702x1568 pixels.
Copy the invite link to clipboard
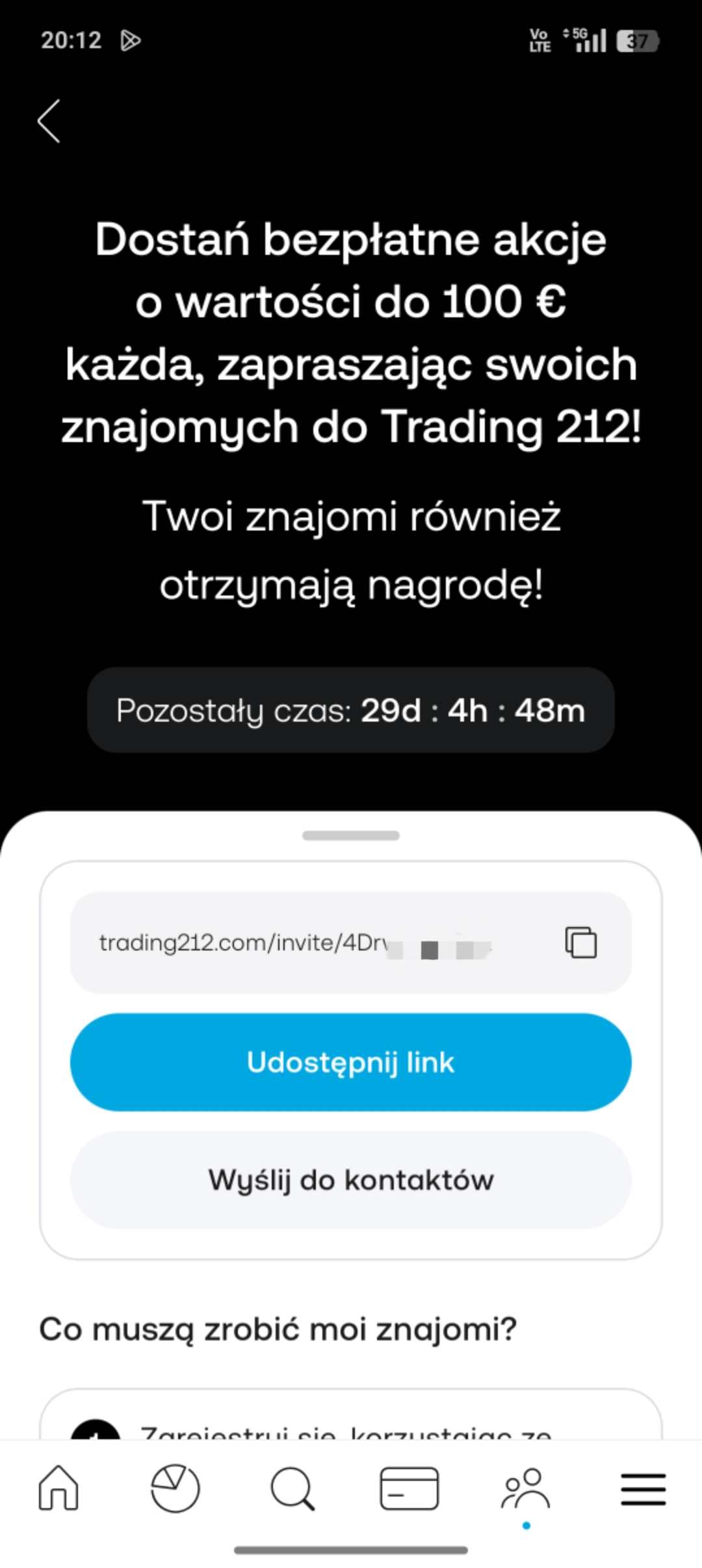[580, 942]
